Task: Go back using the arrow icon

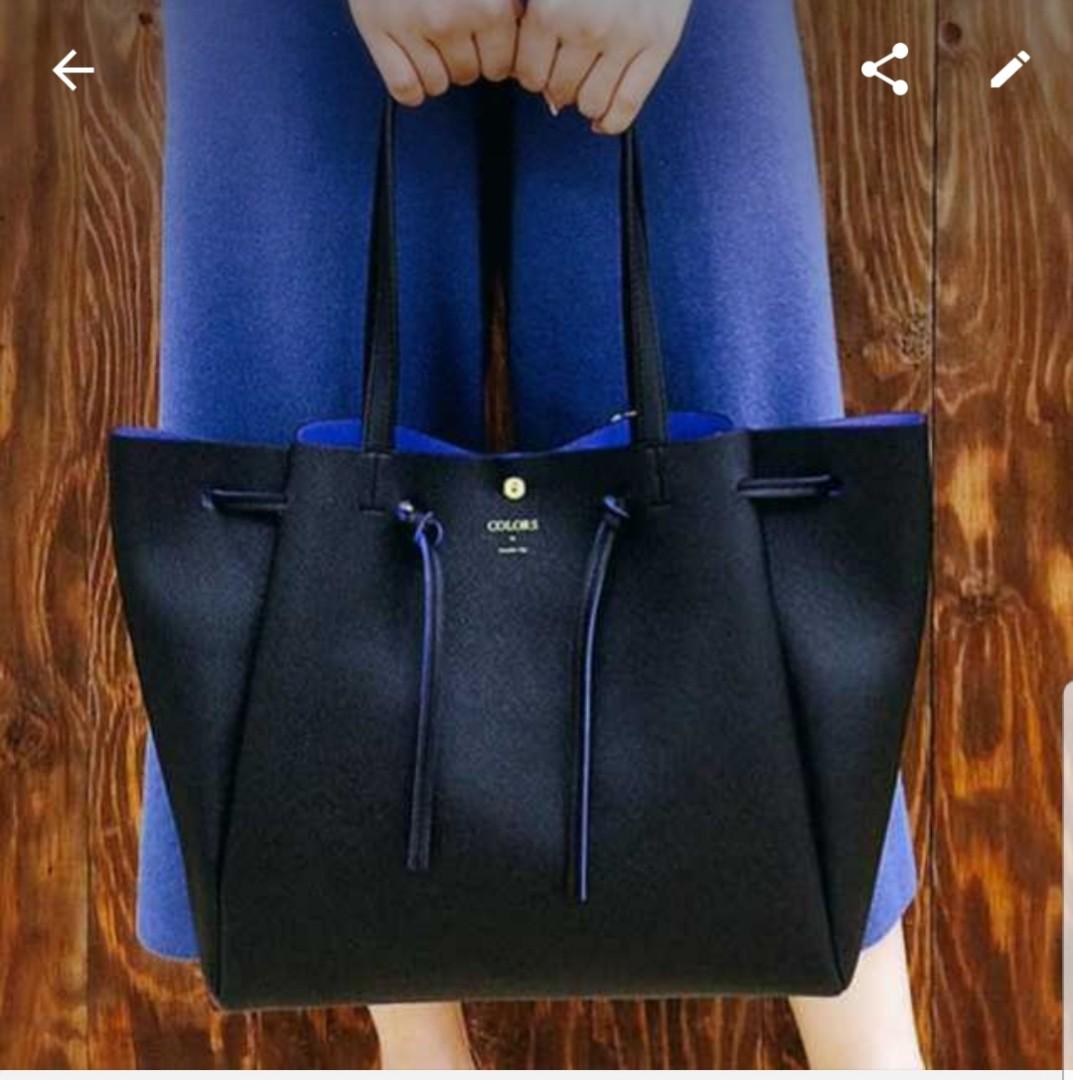Action: point(73,71)
